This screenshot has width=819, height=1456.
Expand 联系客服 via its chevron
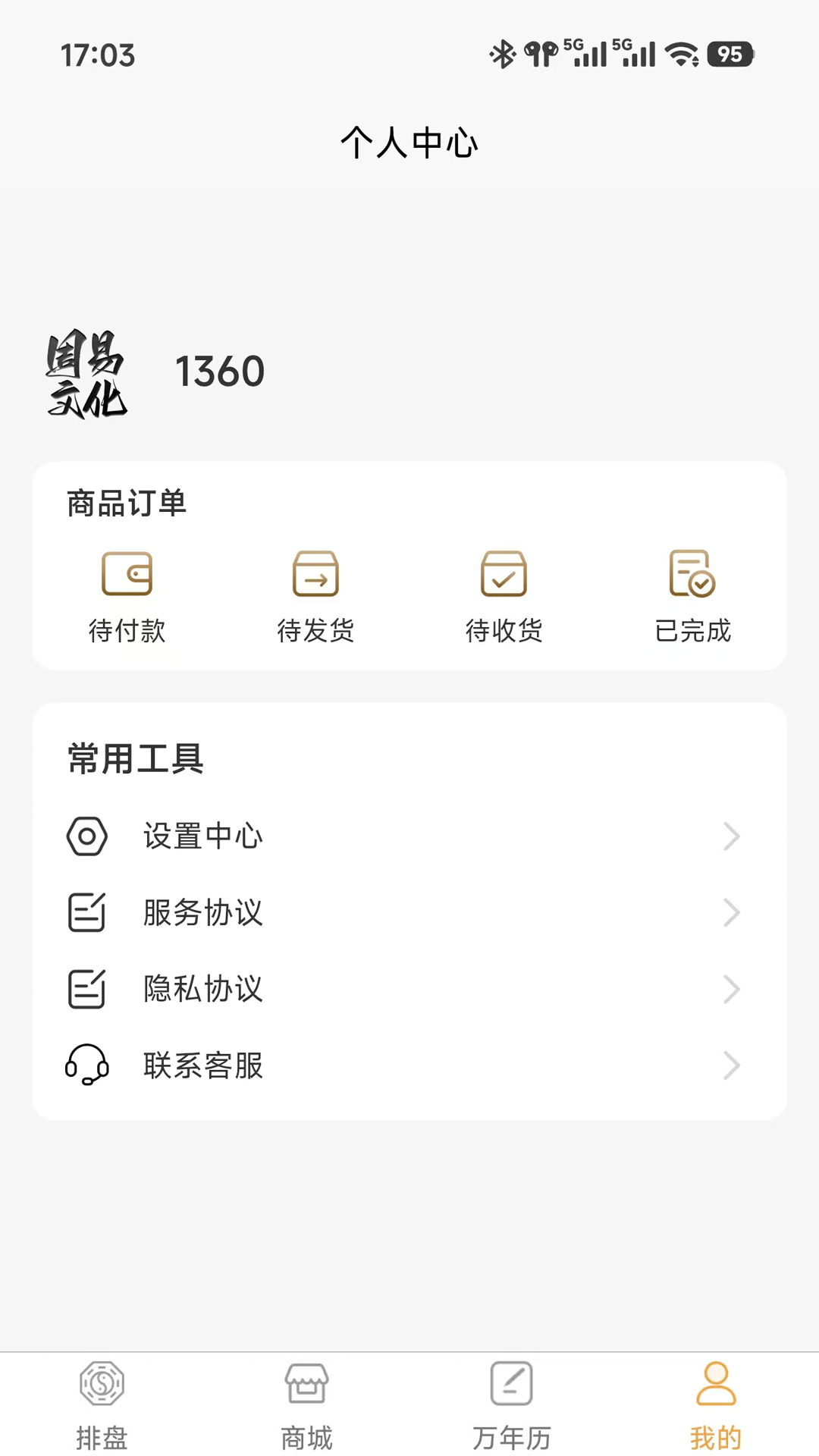pyautogui.click(x=731, y=1065)
